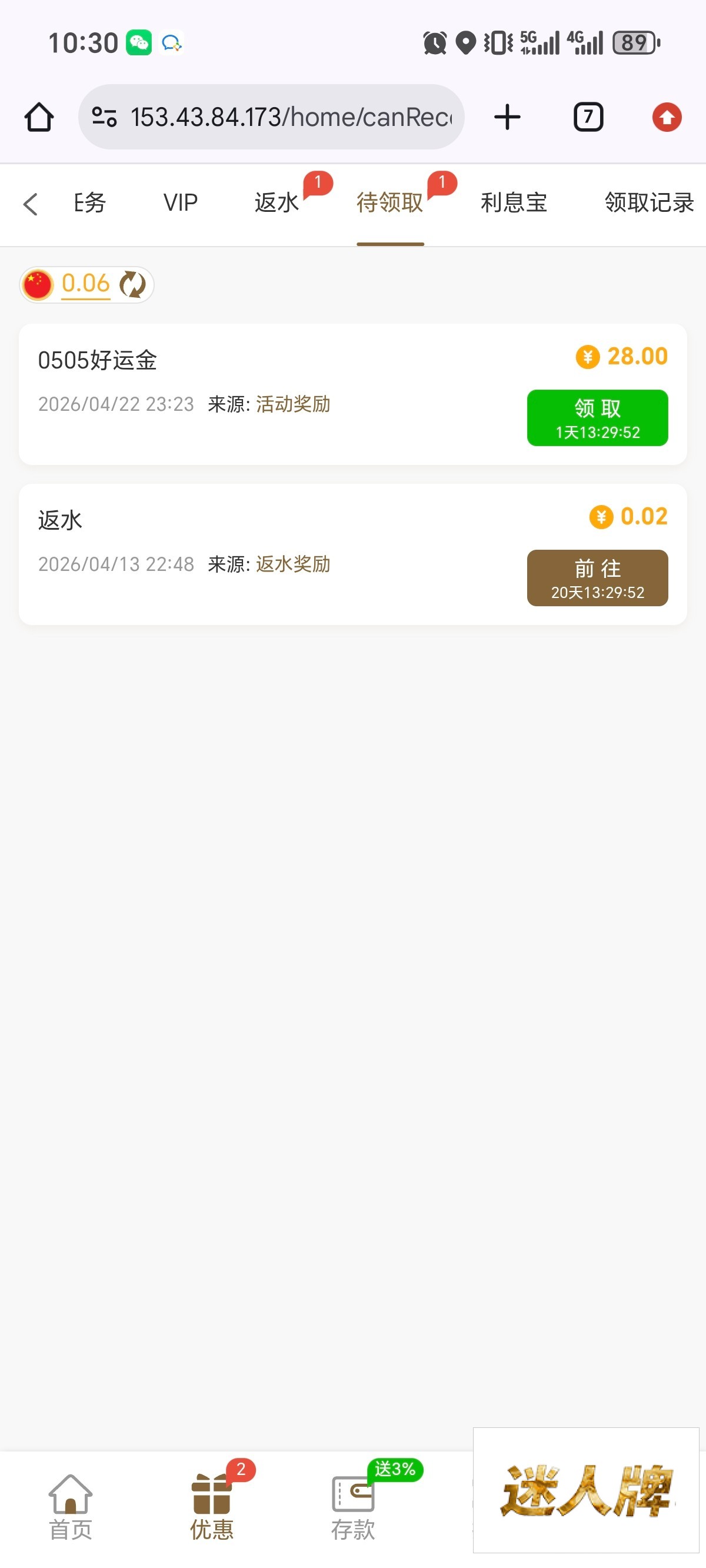Open a new browser tab

(507, 117)
